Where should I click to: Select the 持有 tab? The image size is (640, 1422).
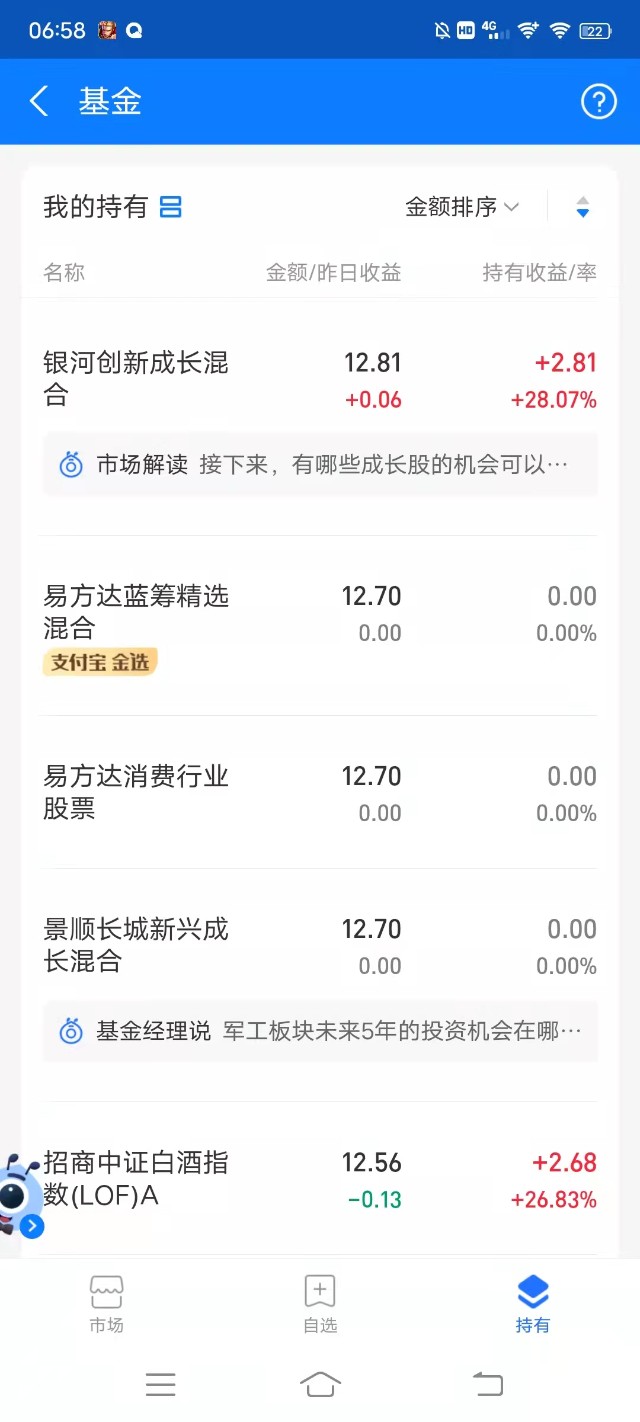click(532, 1304)
